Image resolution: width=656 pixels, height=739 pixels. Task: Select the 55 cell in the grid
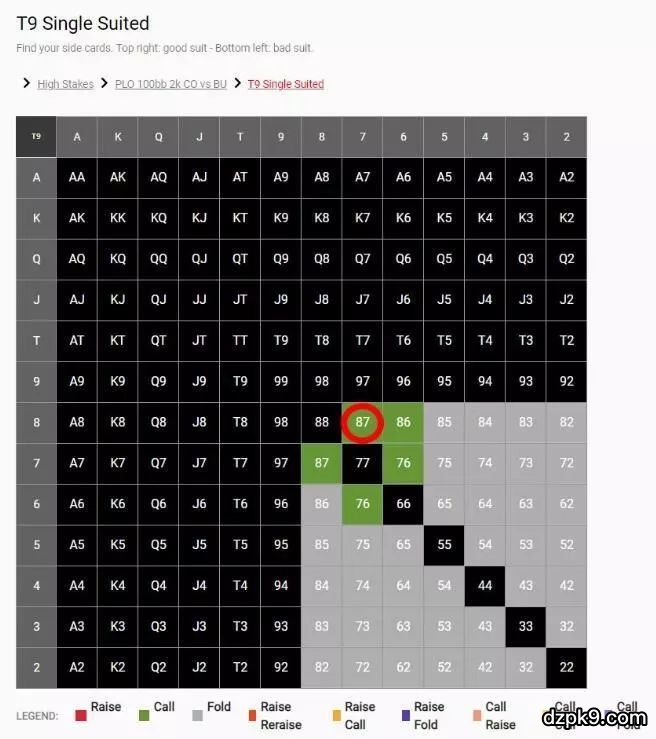click(x=444, y=545)
